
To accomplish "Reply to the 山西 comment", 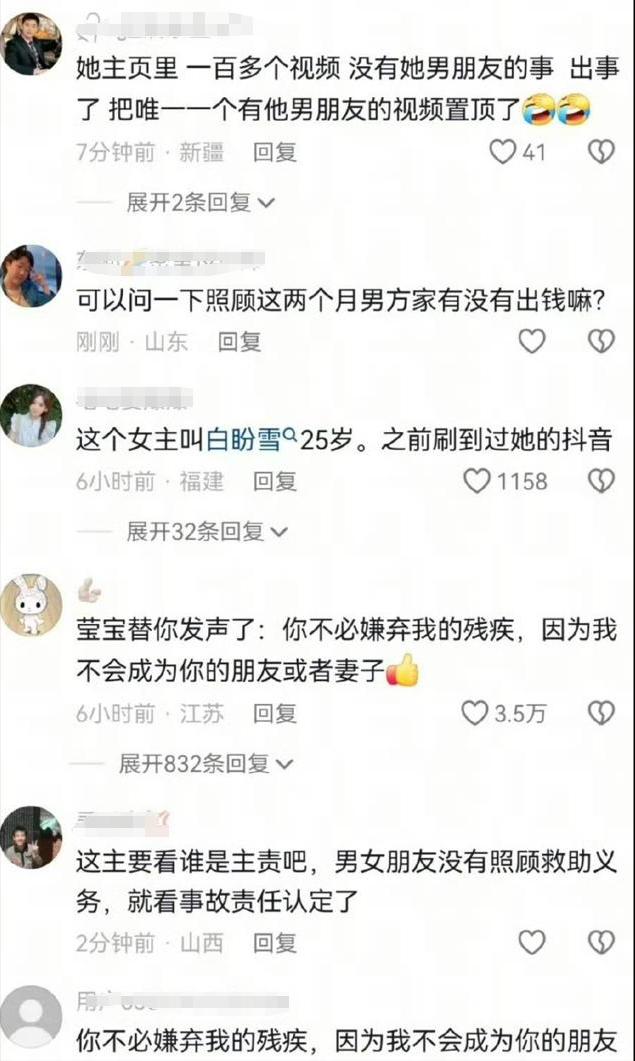I will point(274,943).
